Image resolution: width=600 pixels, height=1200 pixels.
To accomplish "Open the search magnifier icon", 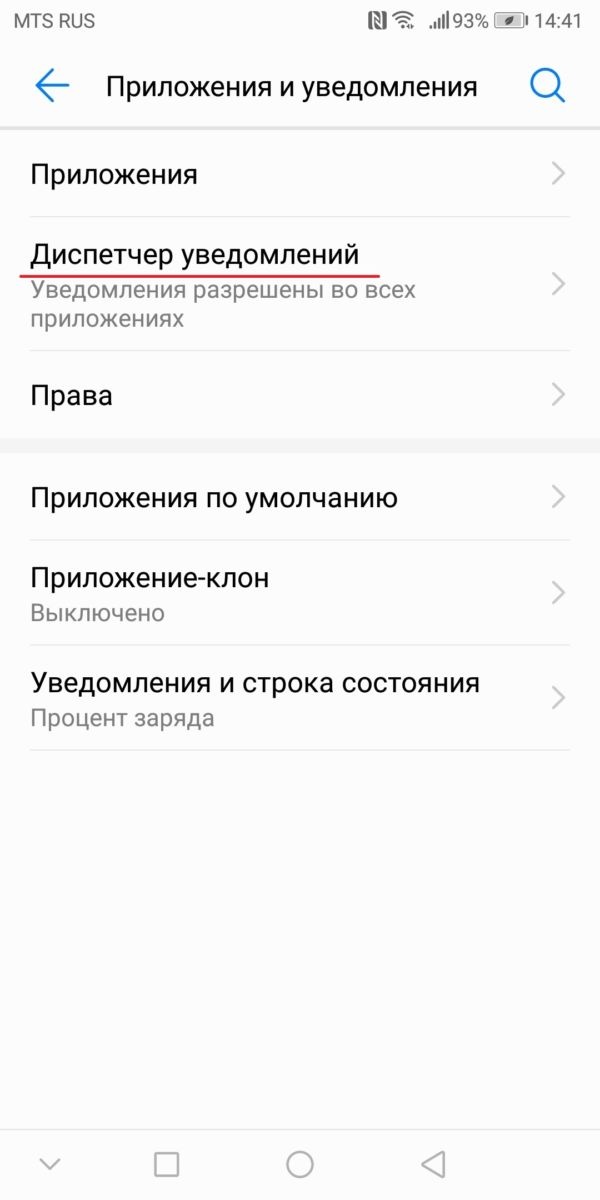I will (x=547, y=87).
